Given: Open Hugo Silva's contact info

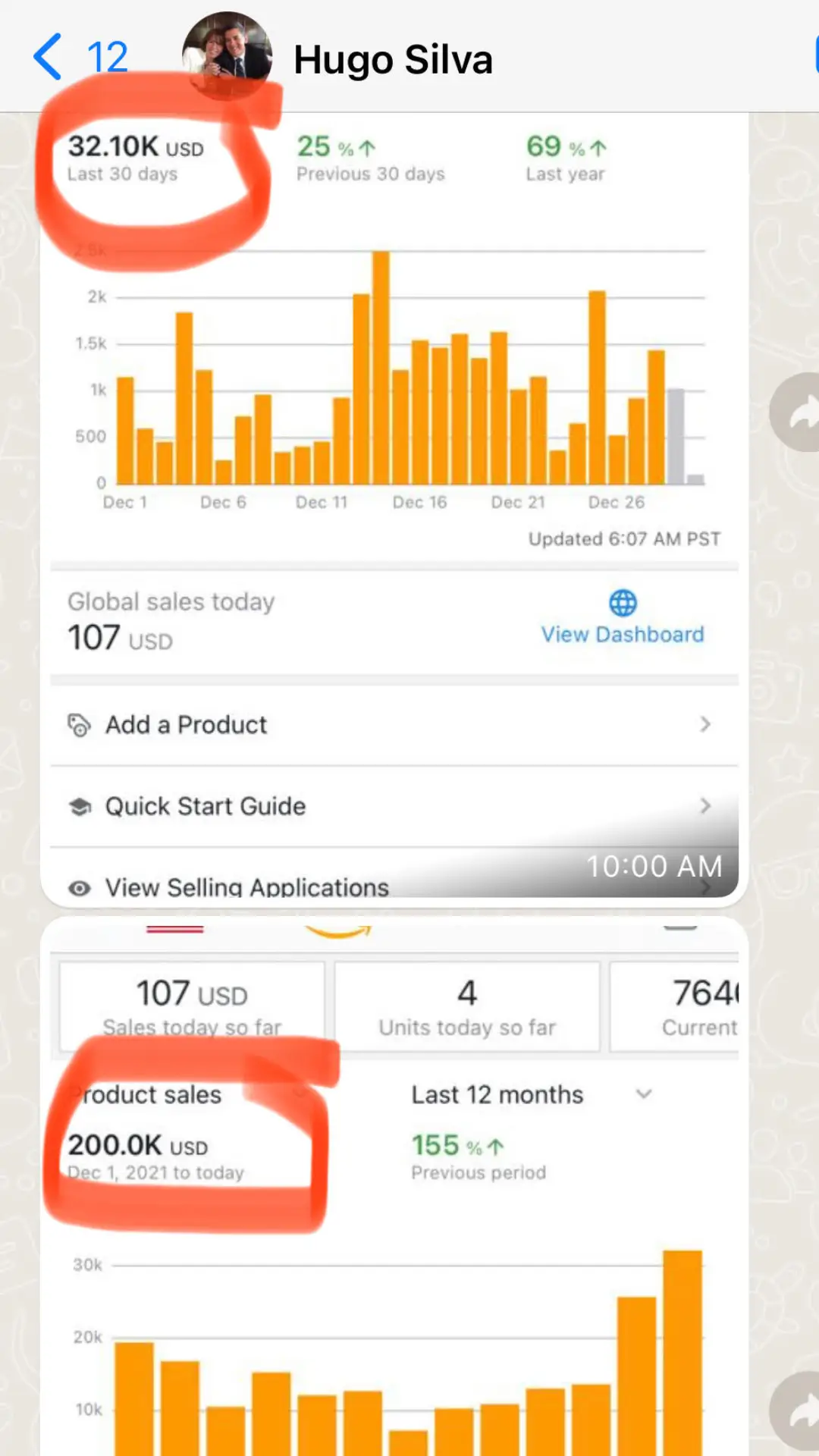Looking at the screenshot, I should 393,59.
